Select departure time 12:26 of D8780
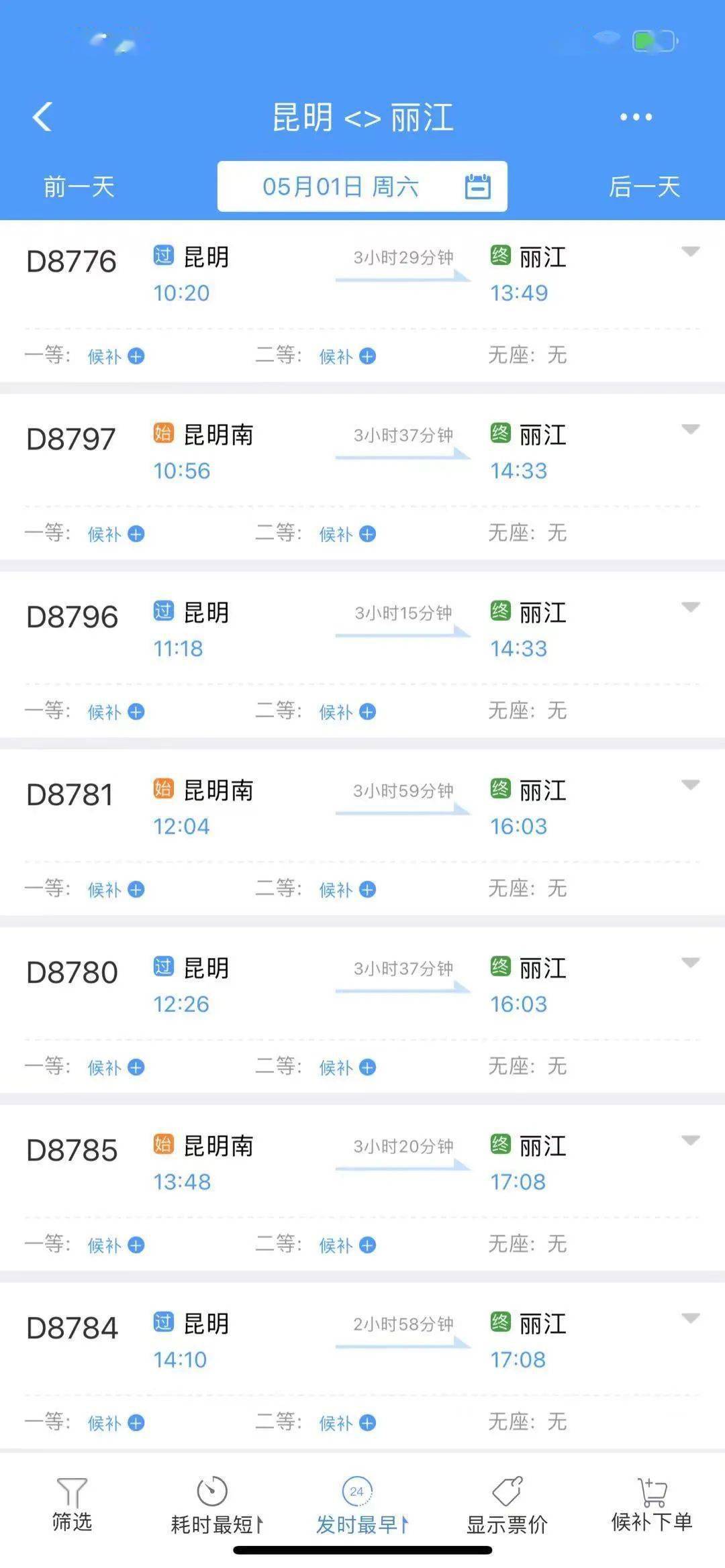 click(x=180, y=1004)
